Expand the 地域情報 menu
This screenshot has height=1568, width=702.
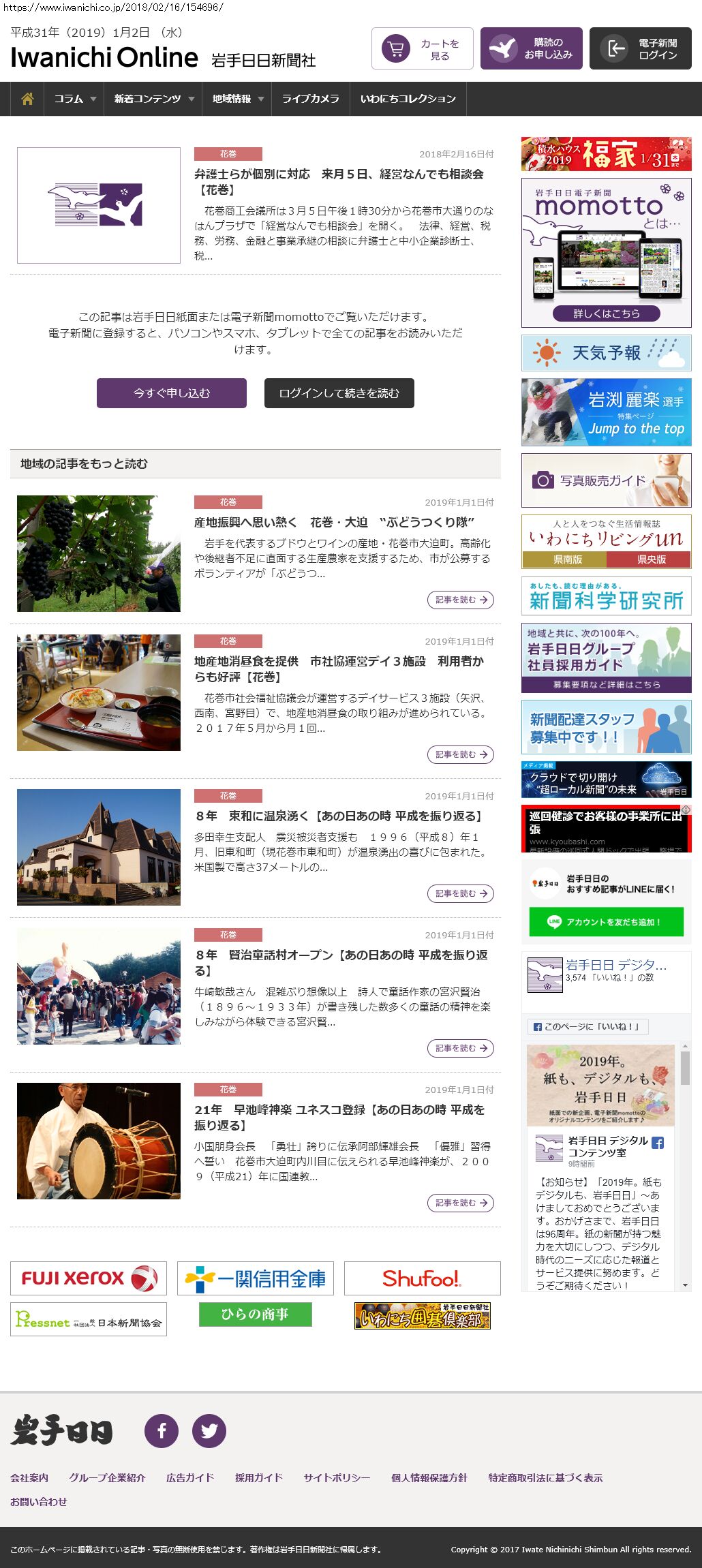(x=237, y=99)
